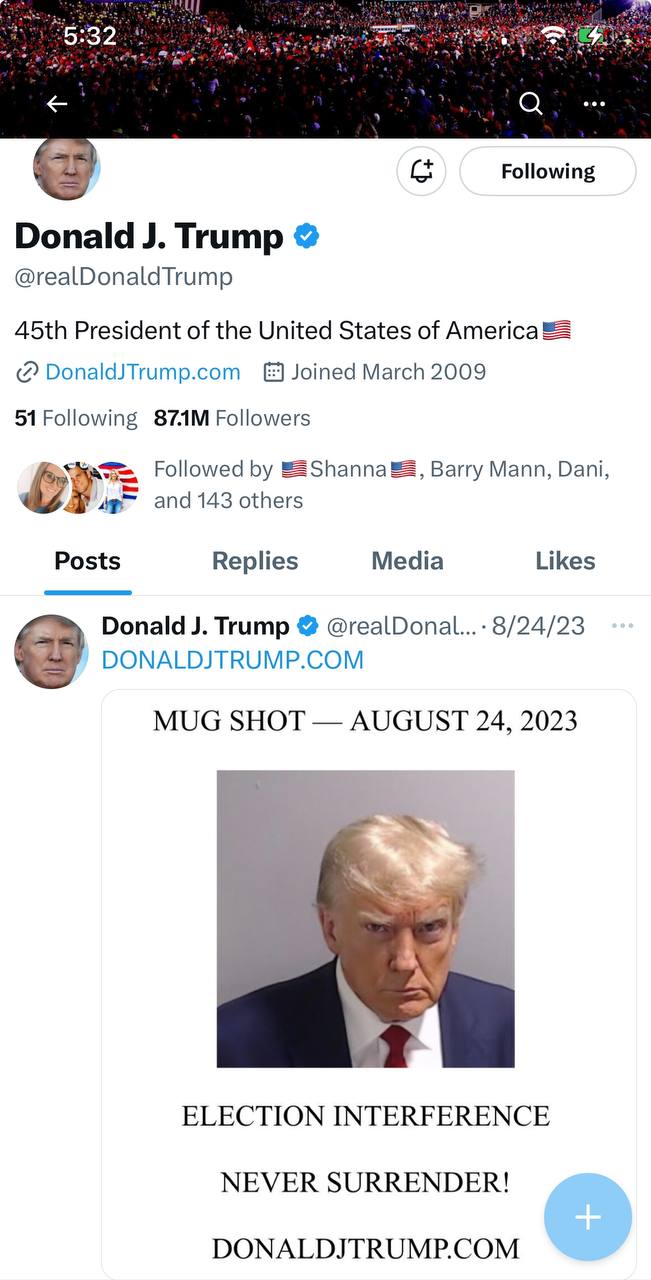The height and width of the screenshot is (1280, 651).
Task: View the 51 Following list
Action: [76, 418]
